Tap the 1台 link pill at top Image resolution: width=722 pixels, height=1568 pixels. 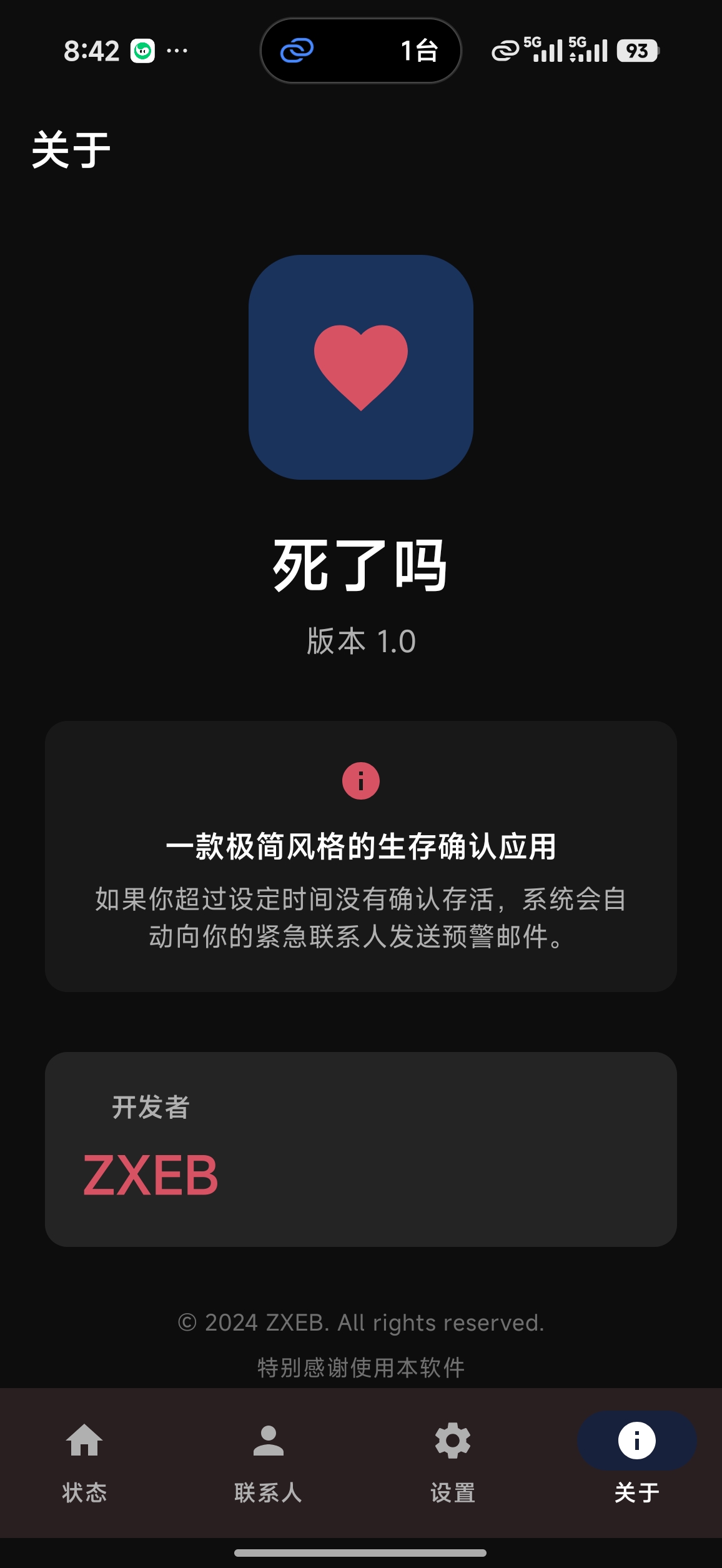point(360,51)
